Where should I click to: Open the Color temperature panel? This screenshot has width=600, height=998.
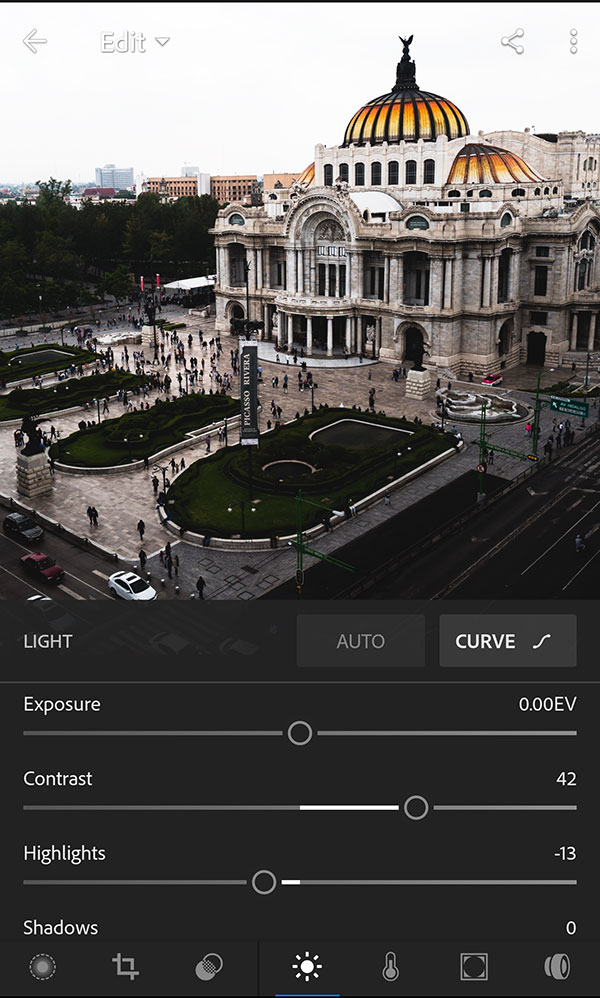[x=390, y=966]
